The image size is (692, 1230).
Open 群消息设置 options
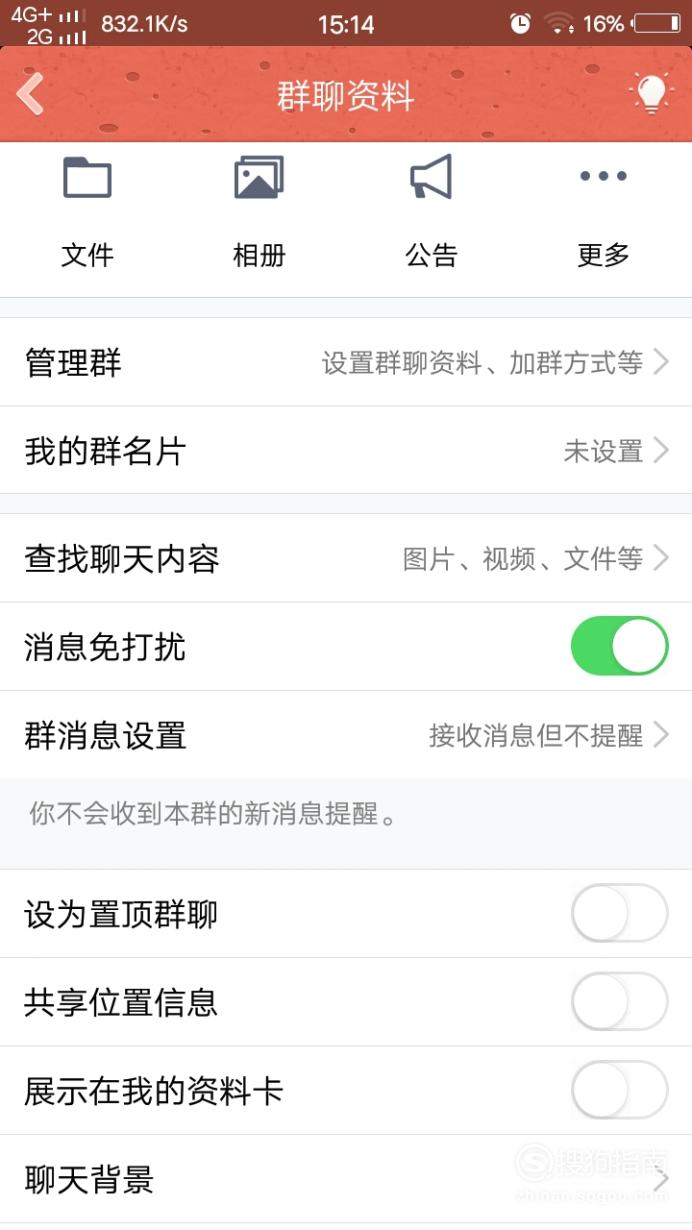click(x=346, y=735)
